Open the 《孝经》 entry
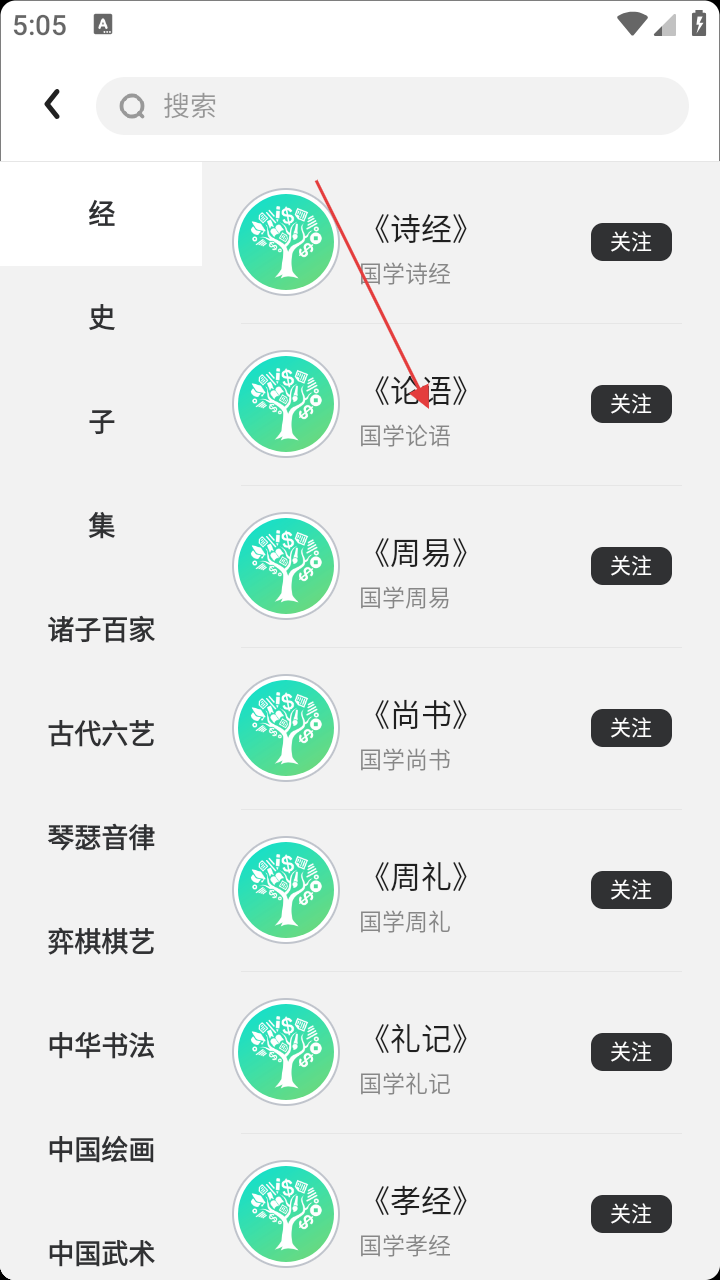 coord(418,1214)
